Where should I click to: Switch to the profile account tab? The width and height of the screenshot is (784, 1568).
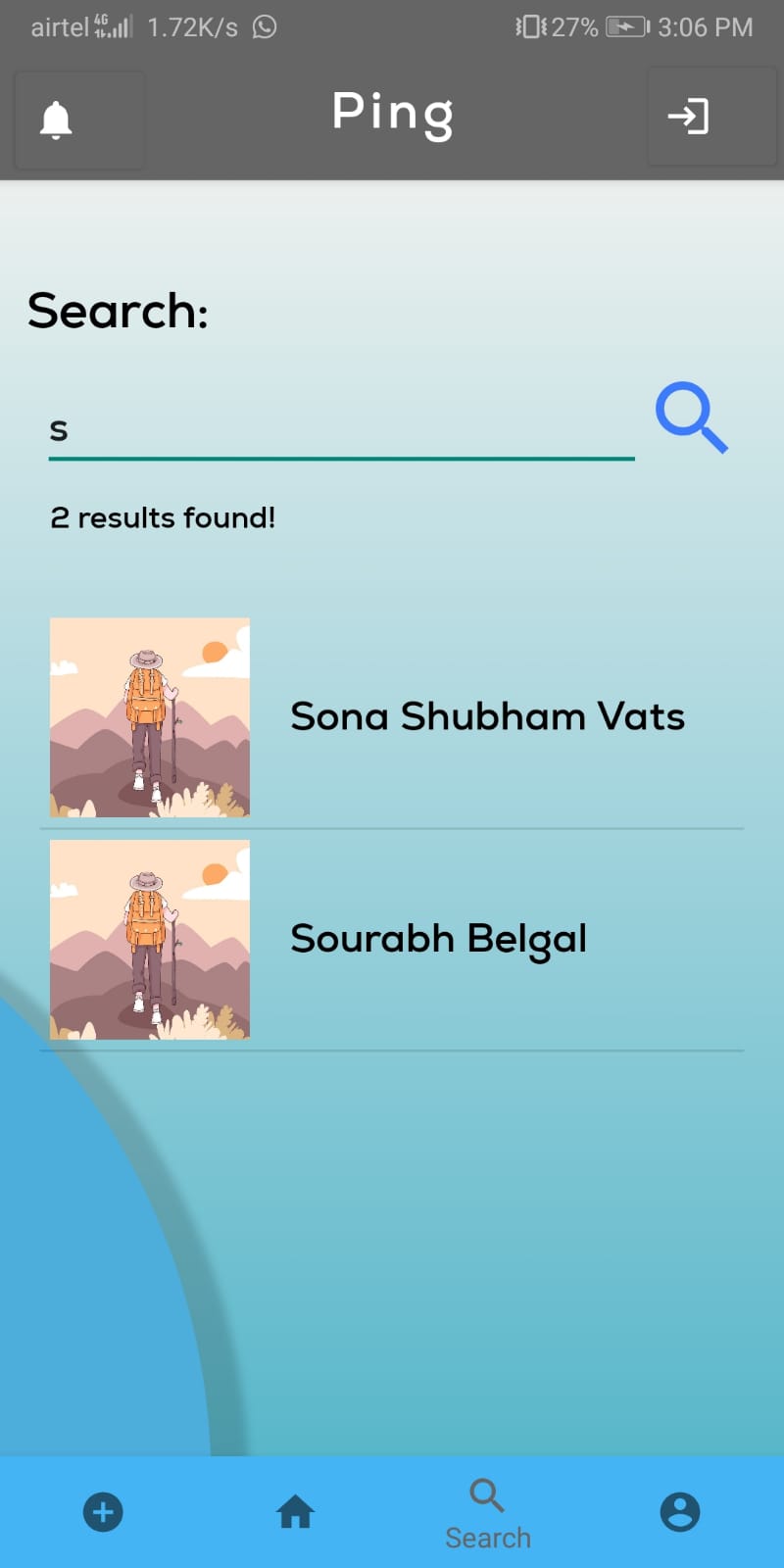click(x=680, y=1511)
